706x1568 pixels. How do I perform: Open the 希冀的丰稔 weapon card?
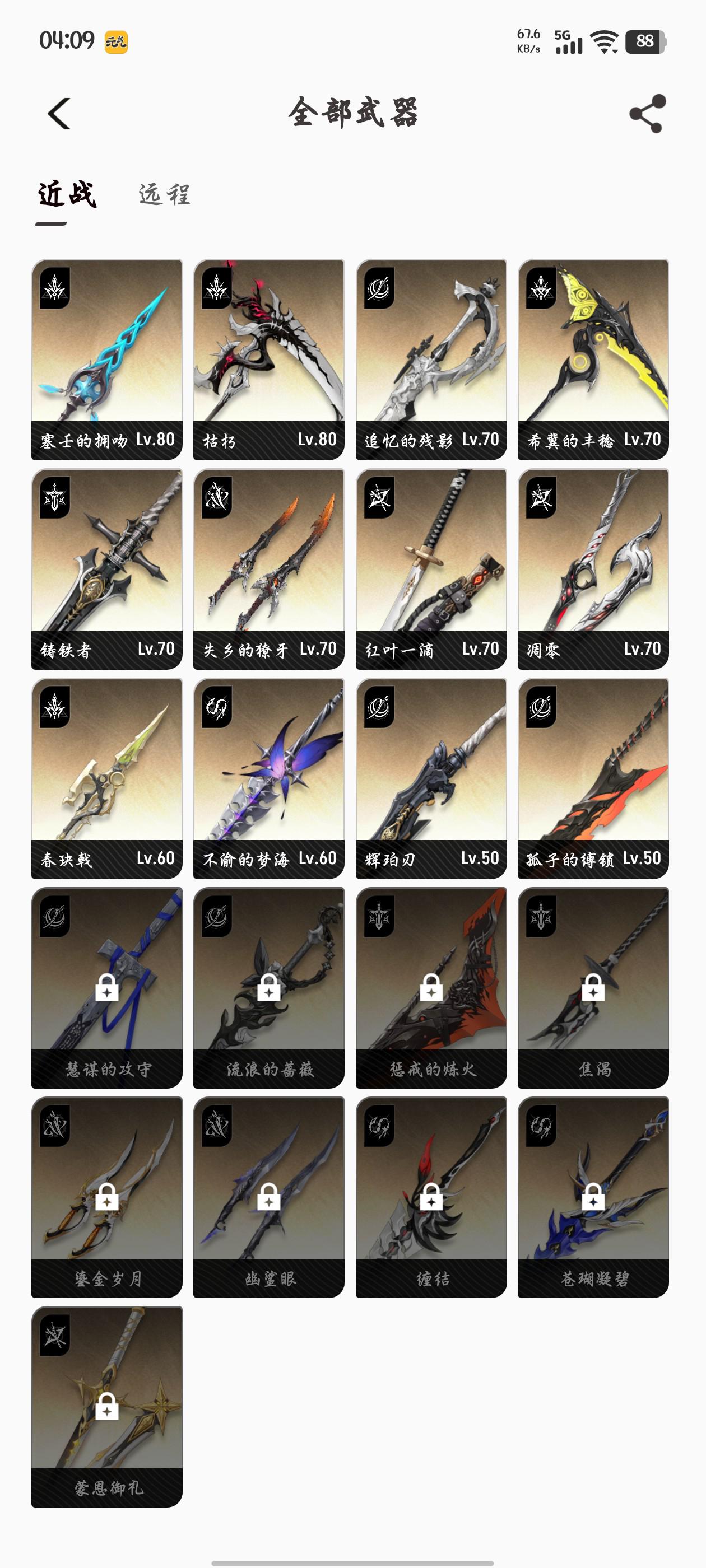pyautogui.click(x=593, y=359)
